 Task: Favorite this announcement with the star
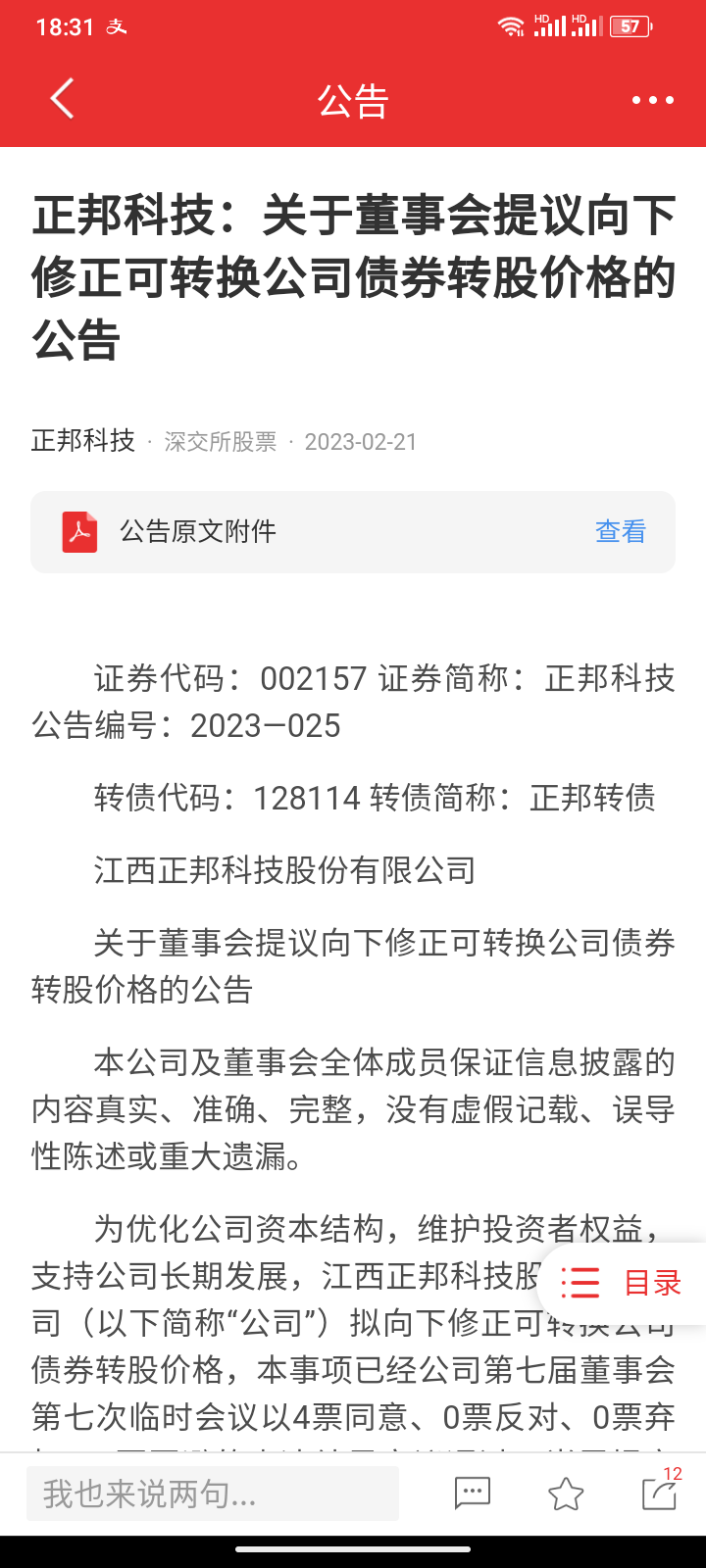click(566, 1494)
